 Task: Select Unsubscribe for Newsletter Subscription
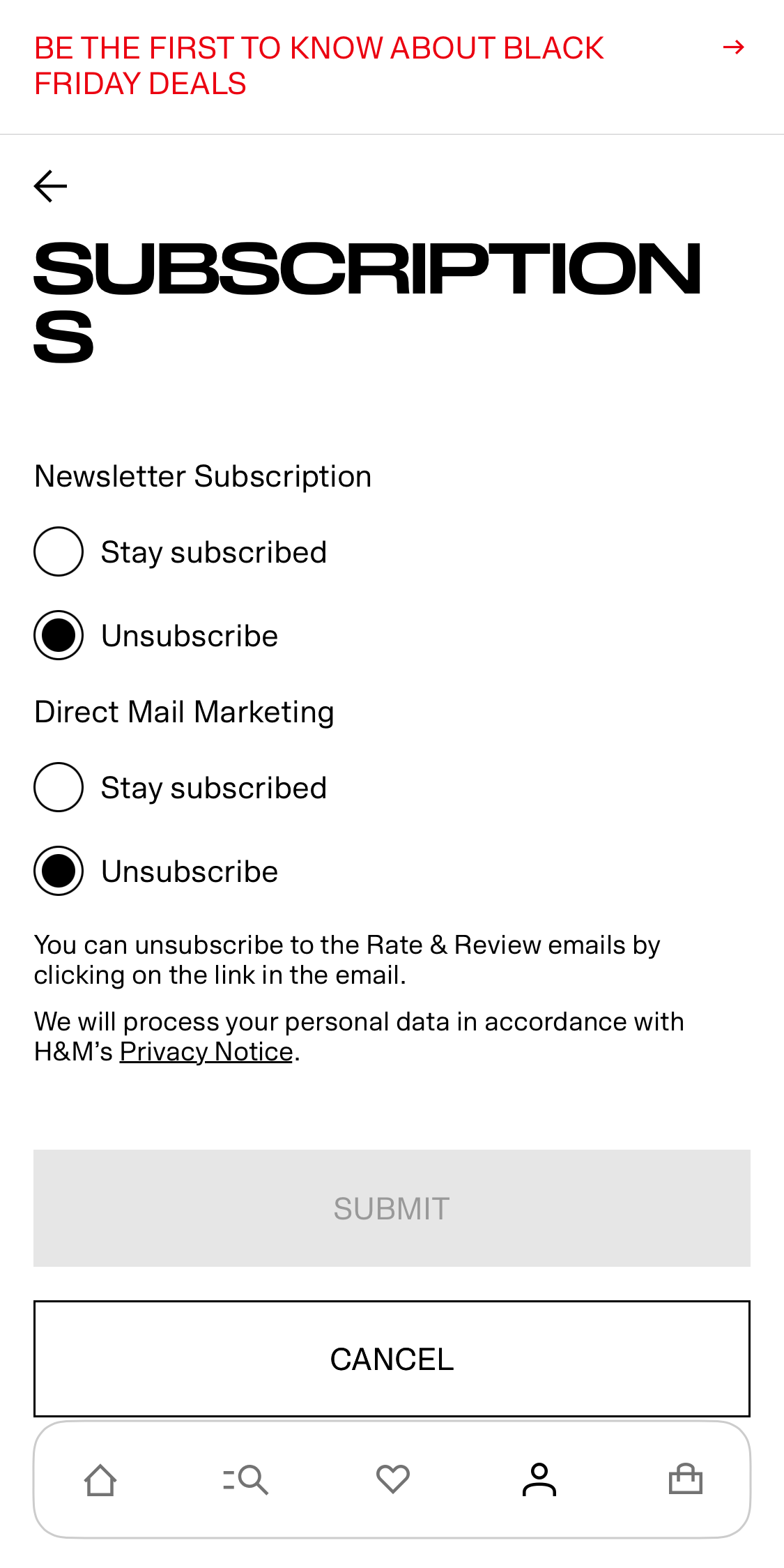coord(59,634)
